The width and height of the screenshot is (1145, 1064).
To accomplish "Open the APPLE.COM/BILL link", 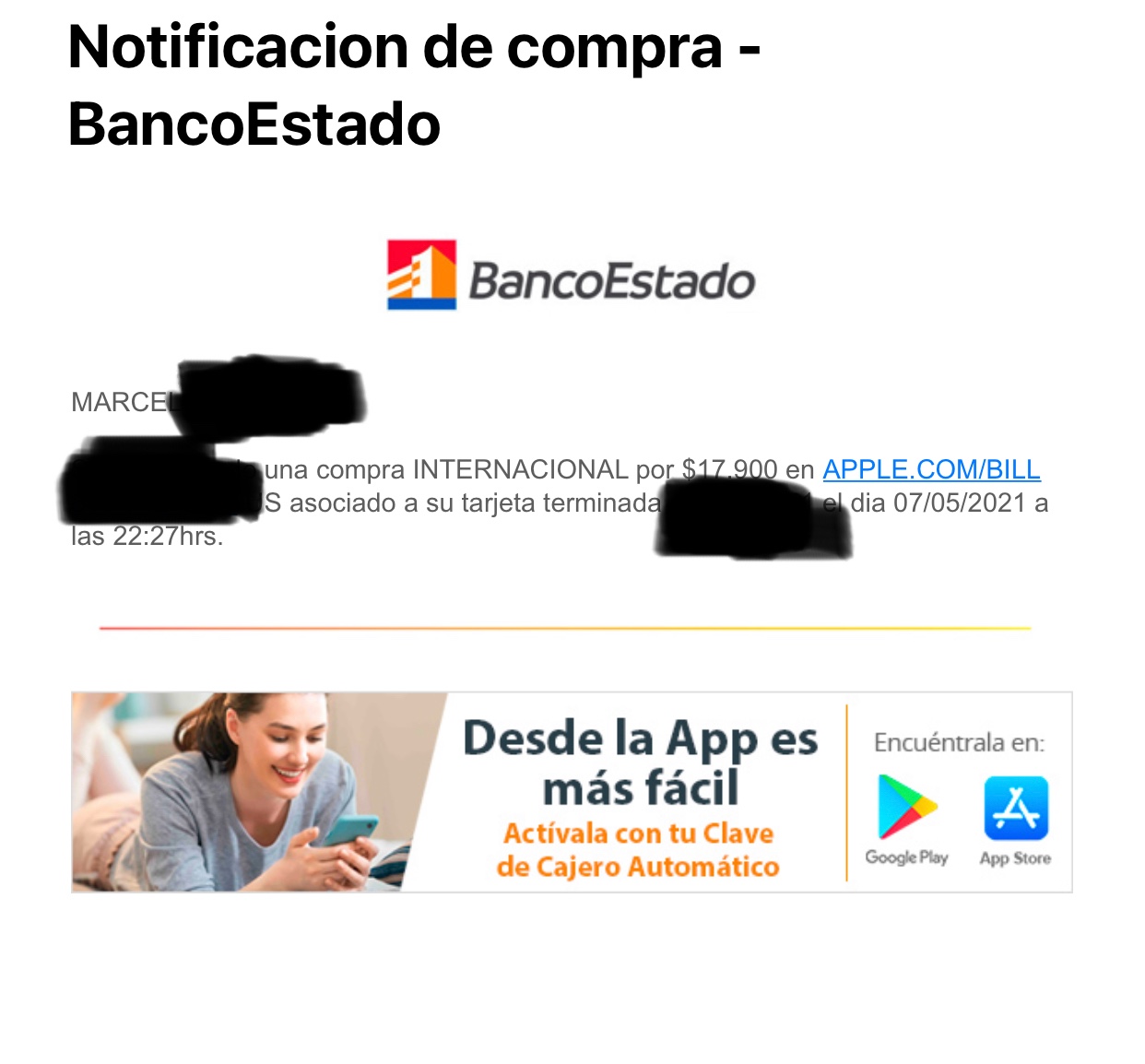I will [931, 470].
